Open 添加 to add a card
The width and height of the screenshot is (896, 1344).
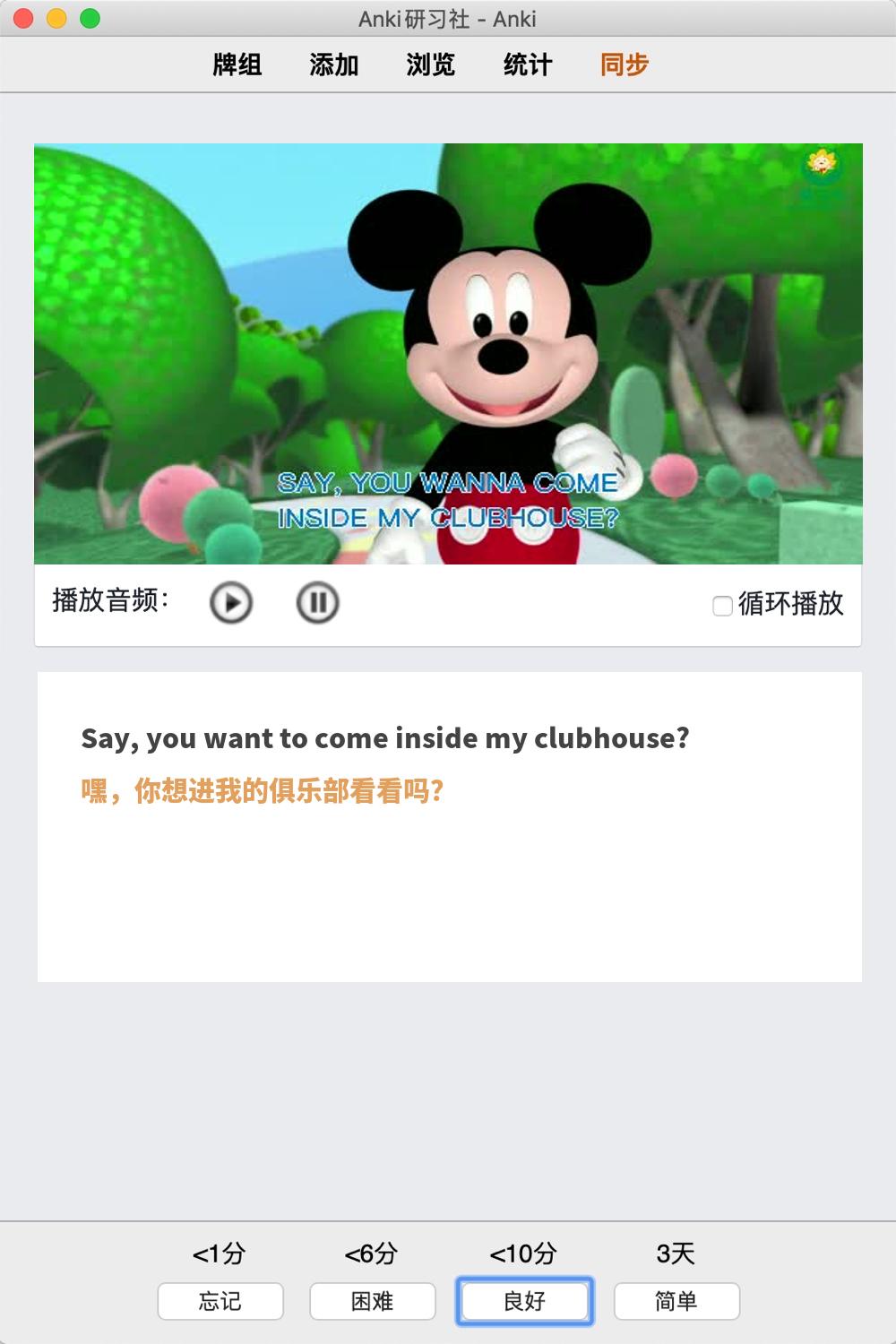(x=334, y=65)
